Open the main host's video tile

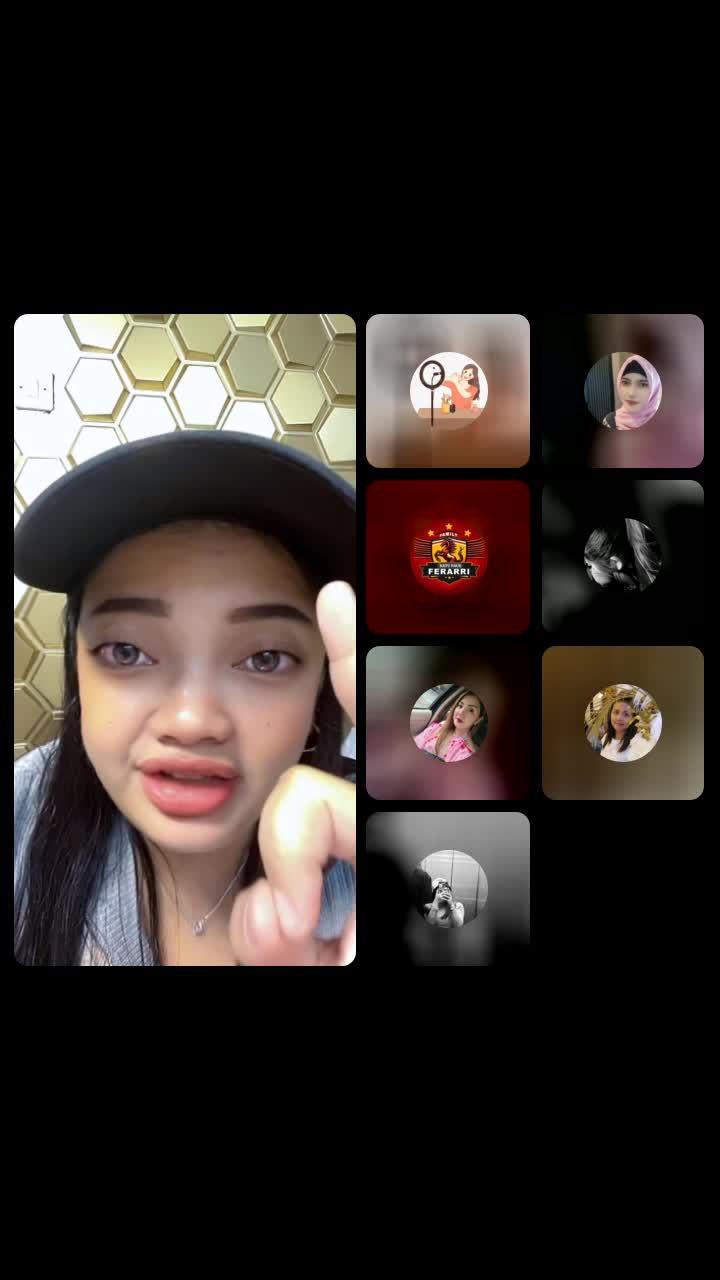[185, 640]
